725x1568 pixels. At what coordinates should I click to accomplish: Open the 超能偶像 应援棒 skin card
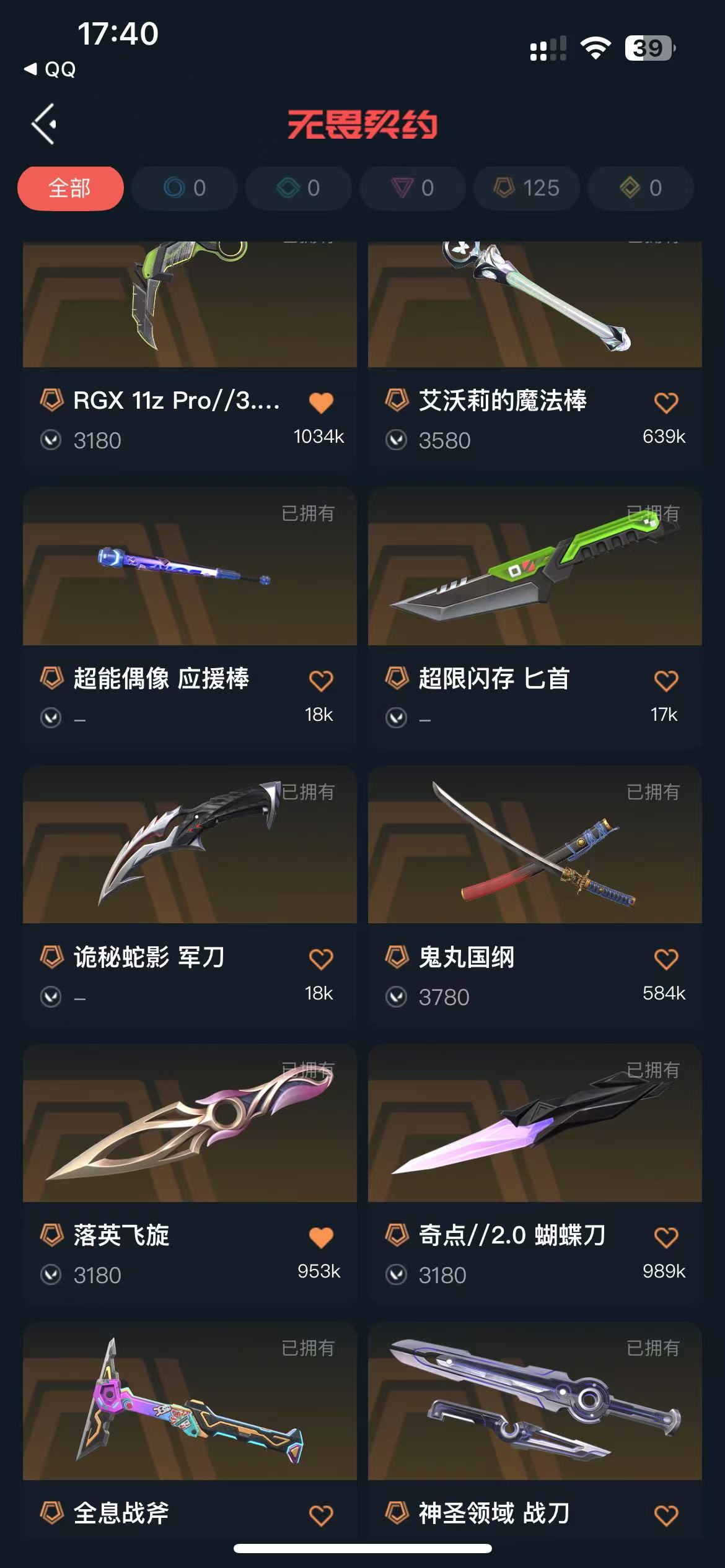pos(190,567)
